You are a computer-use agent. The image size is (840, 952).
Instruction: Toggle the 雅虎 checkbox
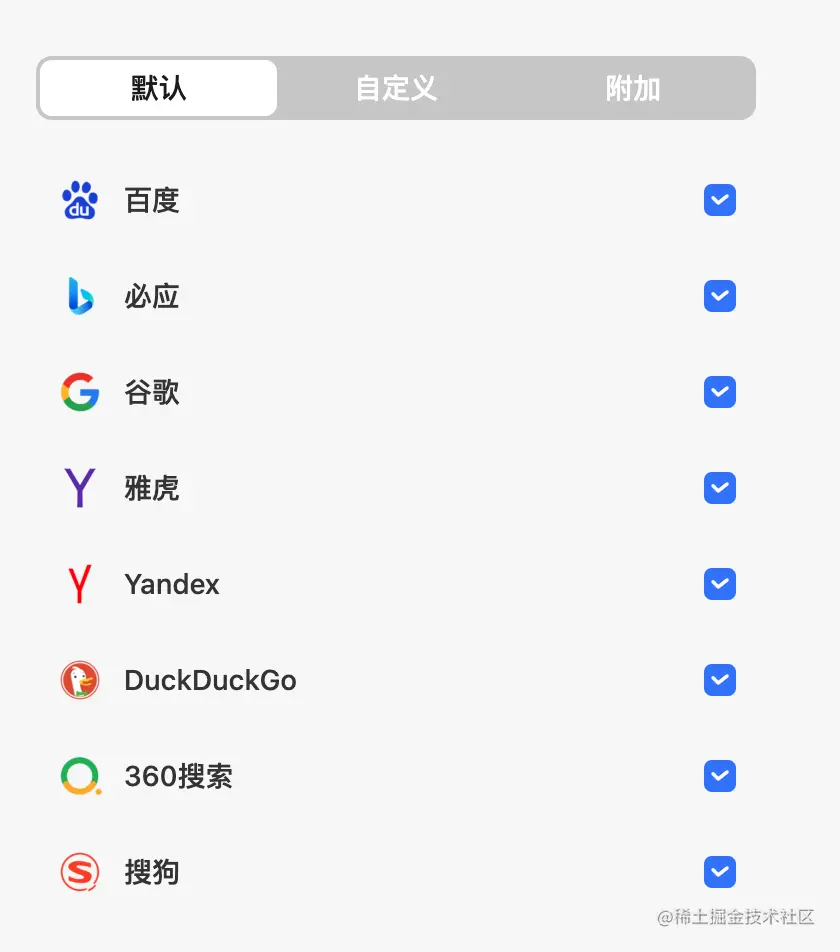point(720,488)
